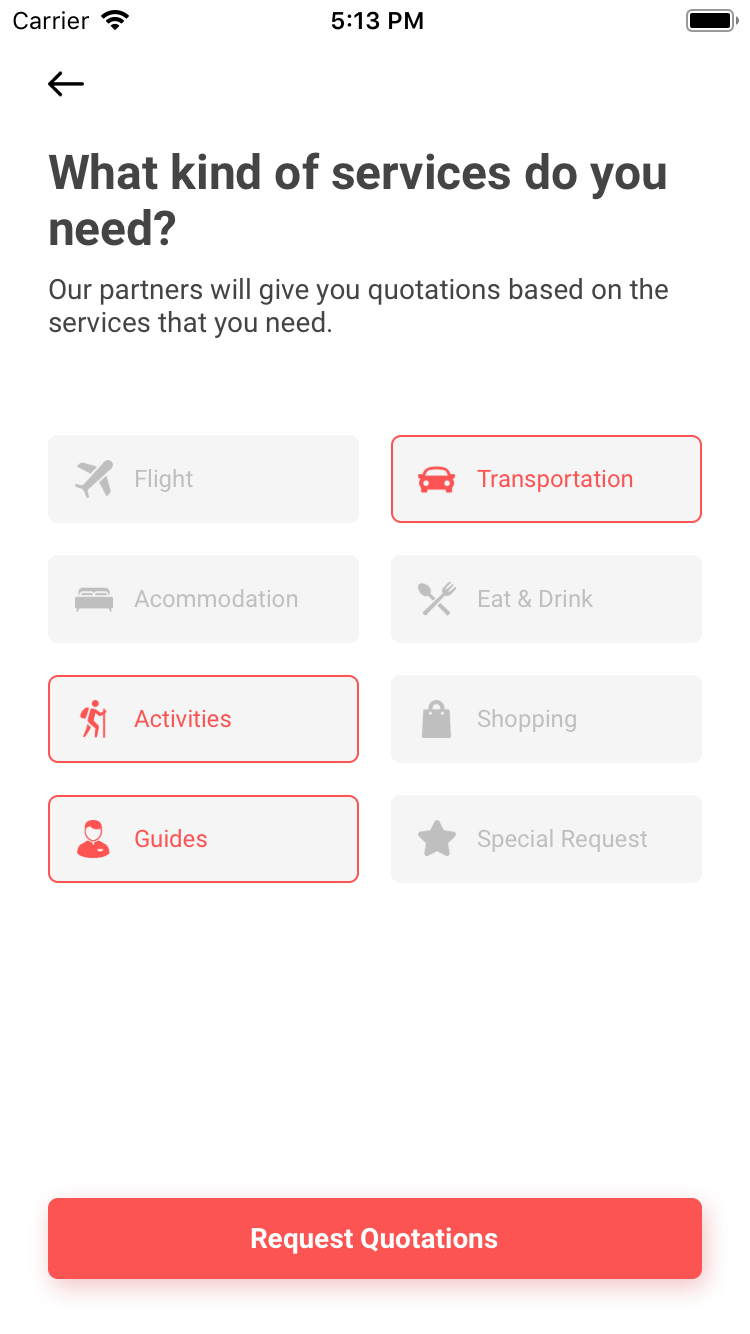
Task: Tap the Request Quotations button
Action: pos(375,1238)
